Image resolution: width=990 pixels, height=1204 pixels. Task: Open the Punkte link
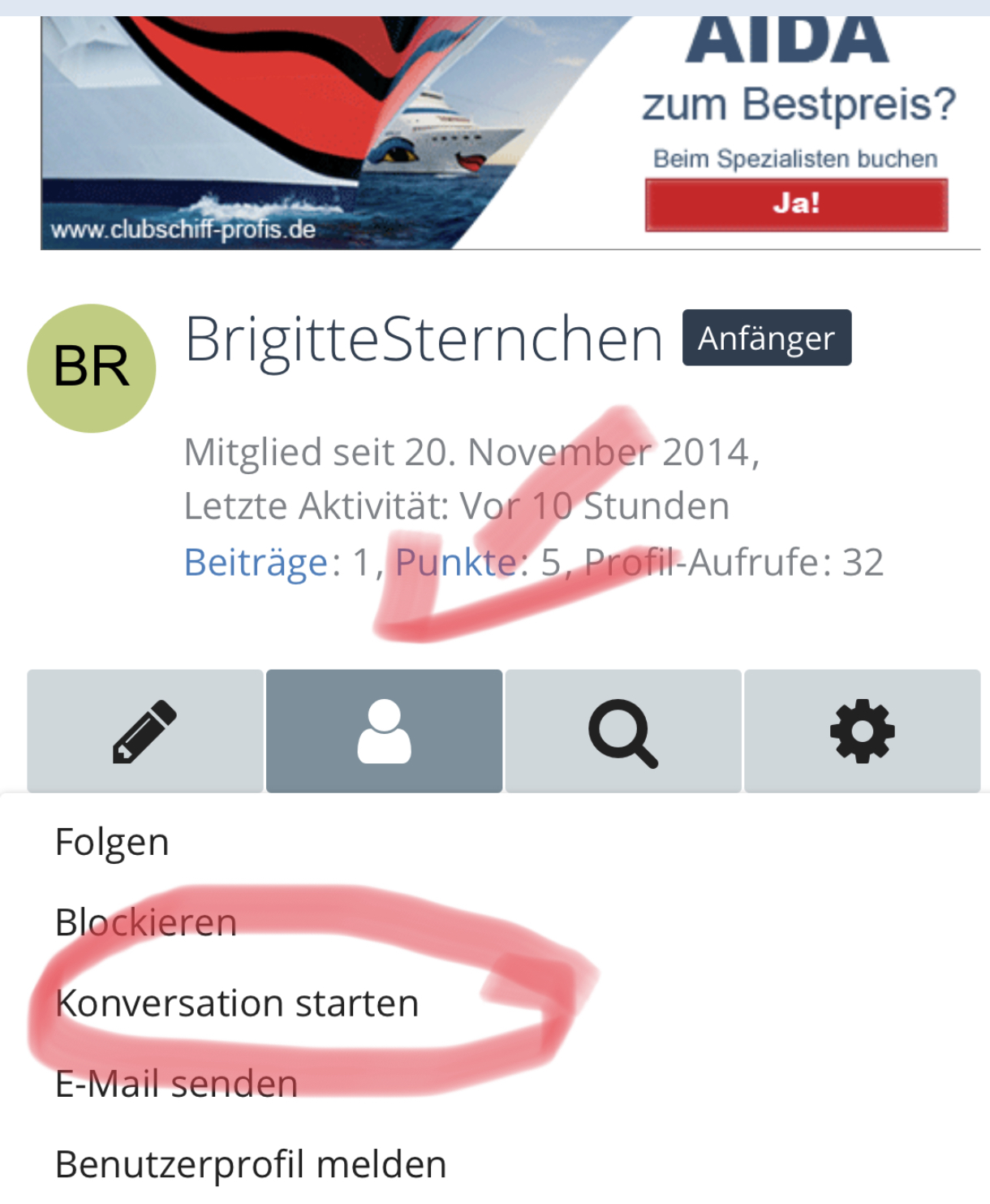point(456,562)
